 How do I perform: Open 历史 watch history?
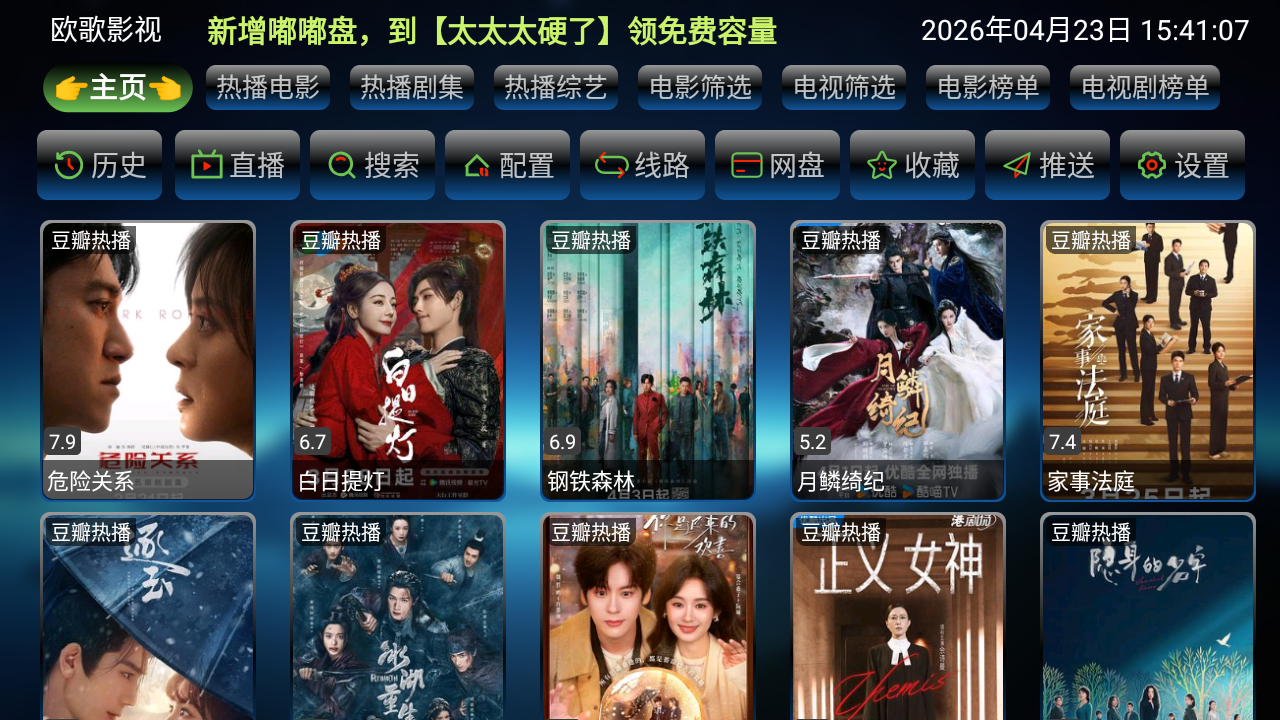(x=99, y=165)
